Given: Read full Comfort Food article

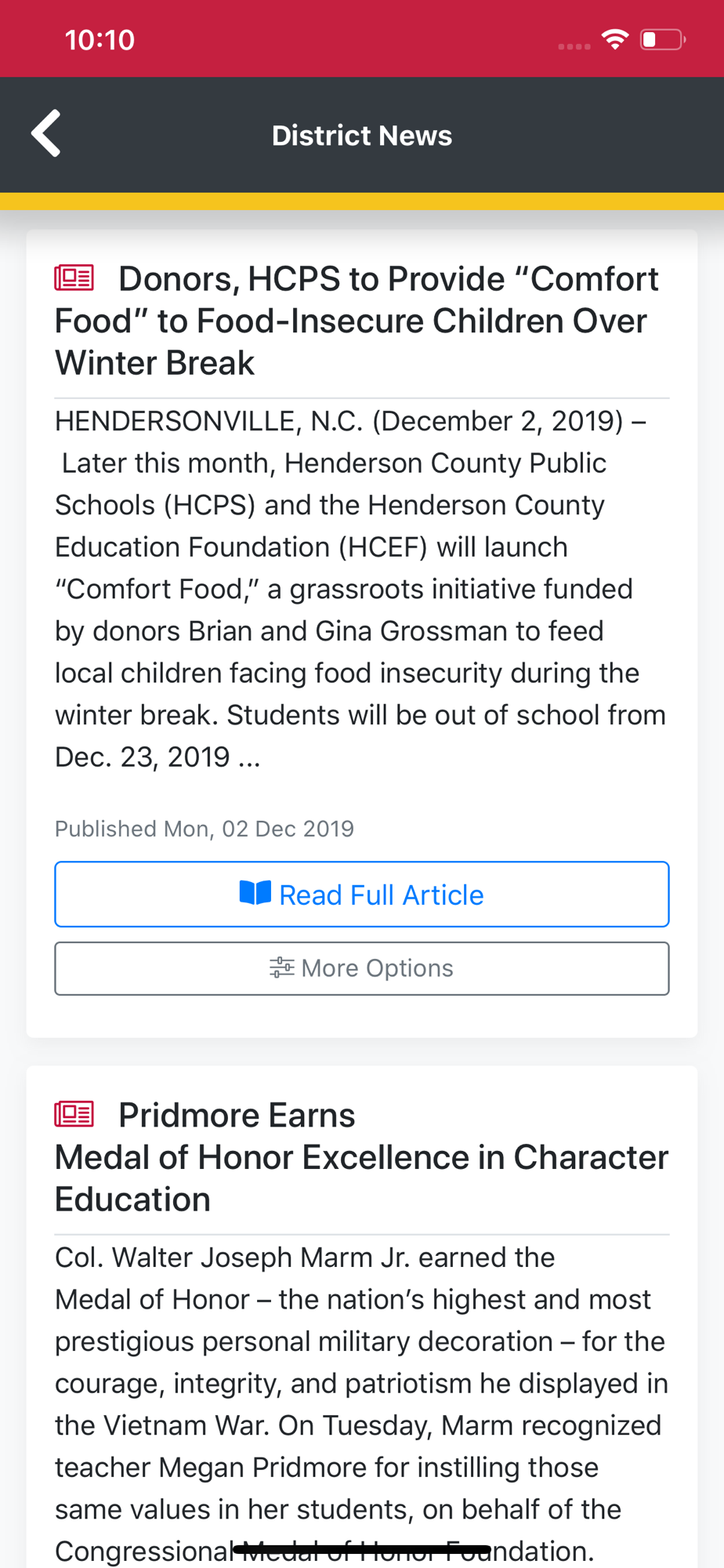Looking at the screenshot, I should coord(362,895).
